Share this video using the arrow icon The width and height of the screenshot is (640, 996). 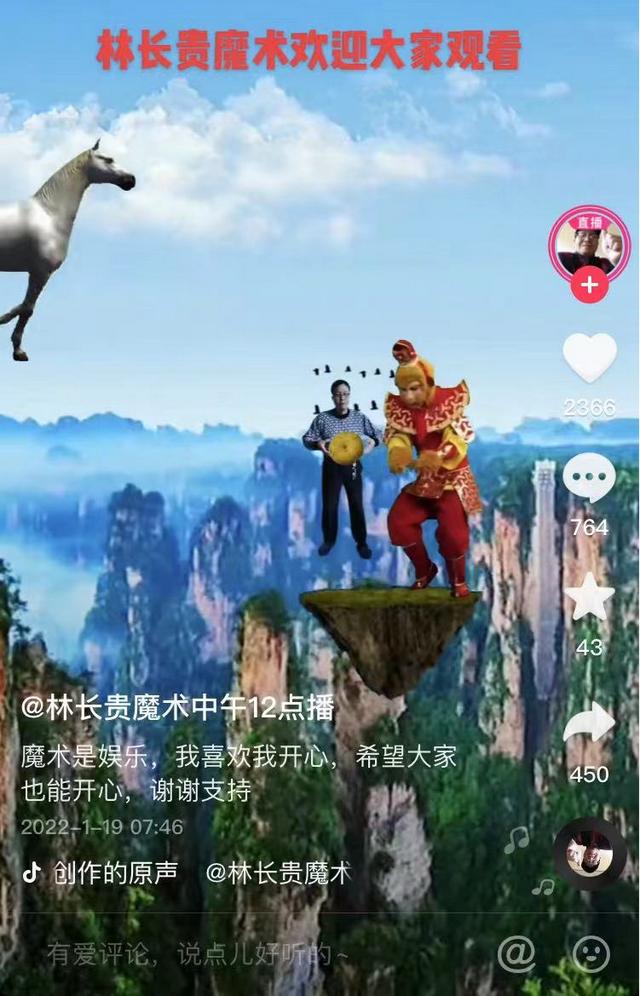point(589,723)
